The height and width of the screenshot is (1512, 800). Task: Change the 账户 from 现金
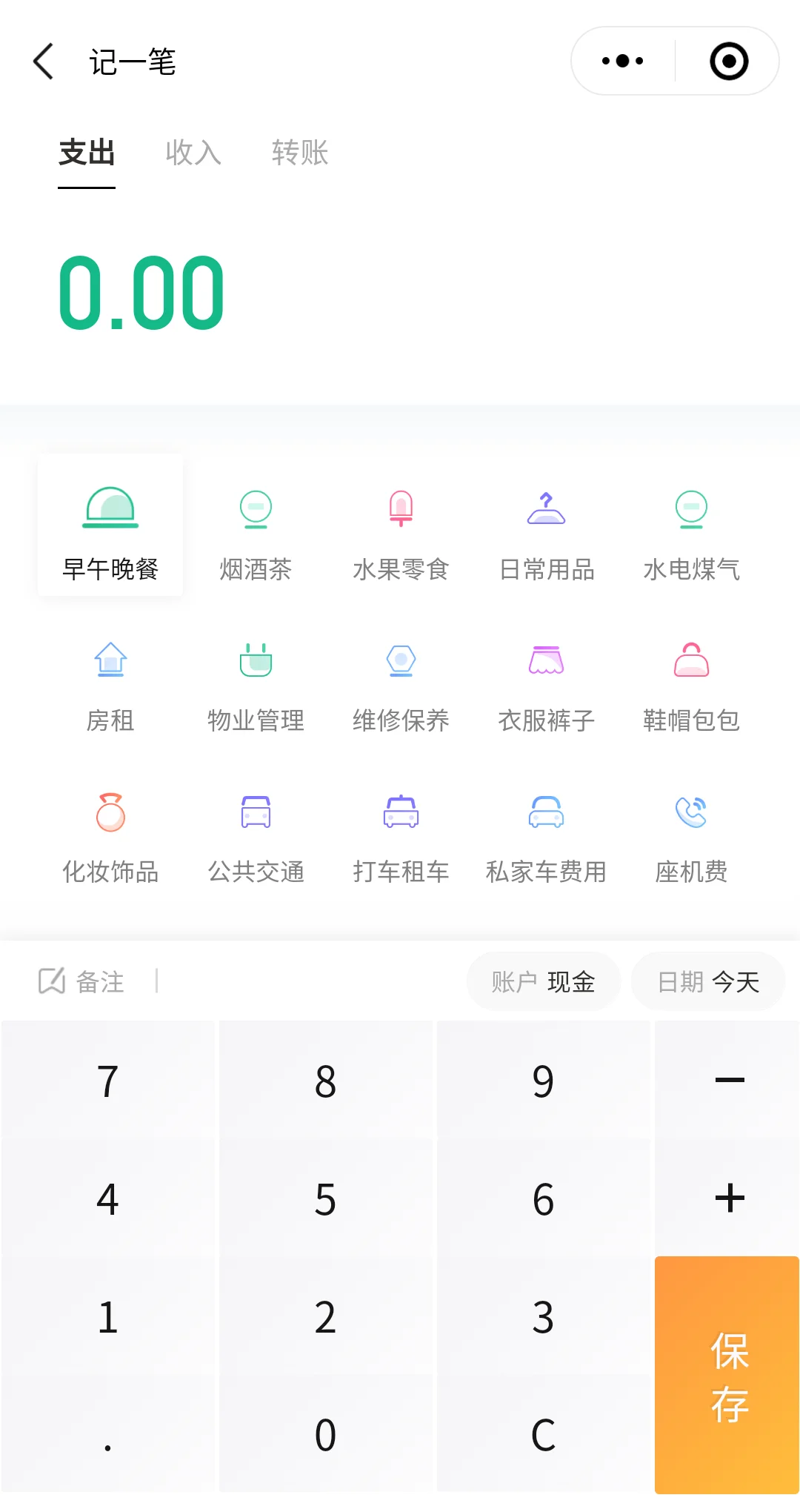click(x=543, y=981)
